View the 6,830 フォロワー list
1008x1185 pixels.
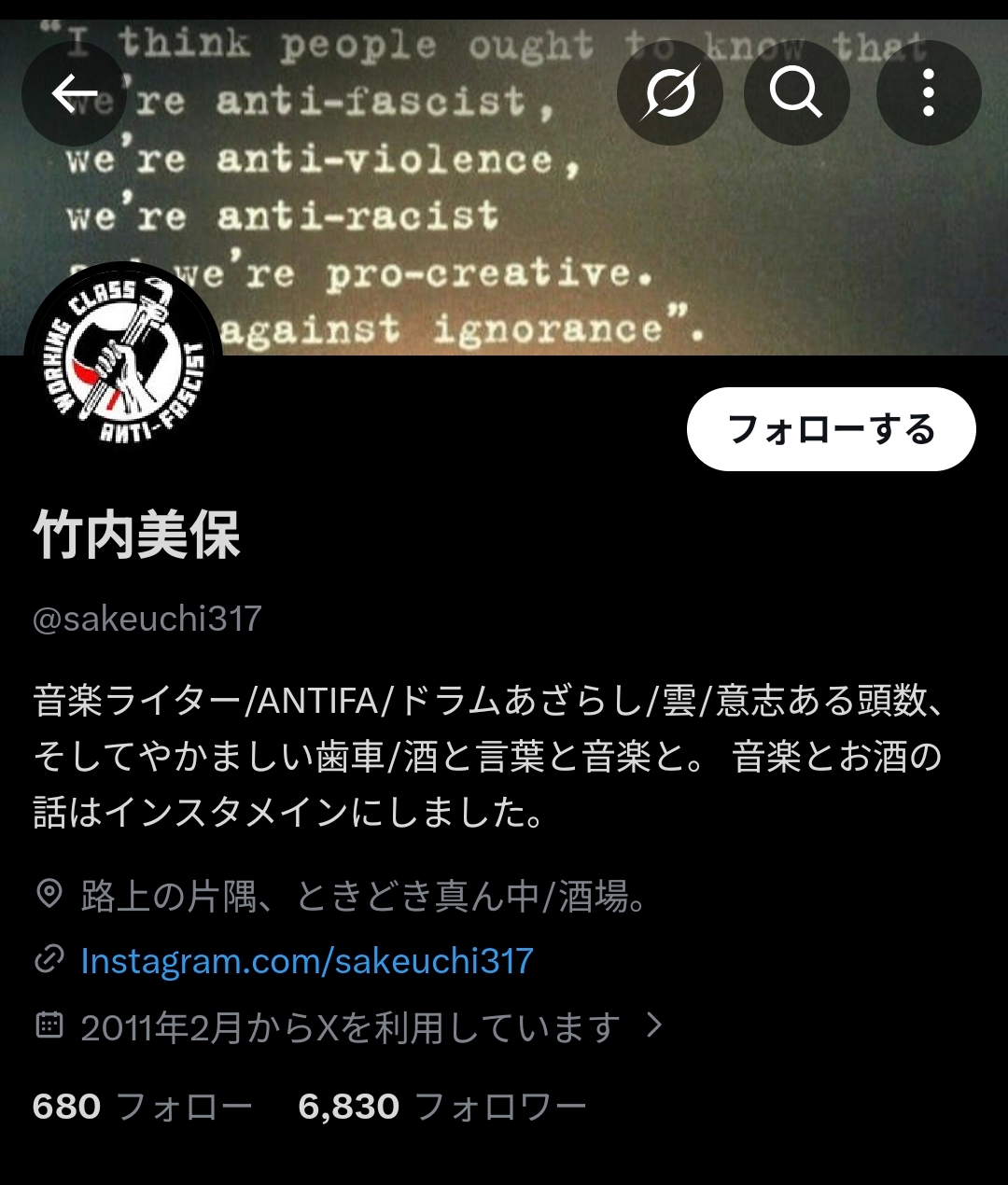click(x=441, y=1107)
